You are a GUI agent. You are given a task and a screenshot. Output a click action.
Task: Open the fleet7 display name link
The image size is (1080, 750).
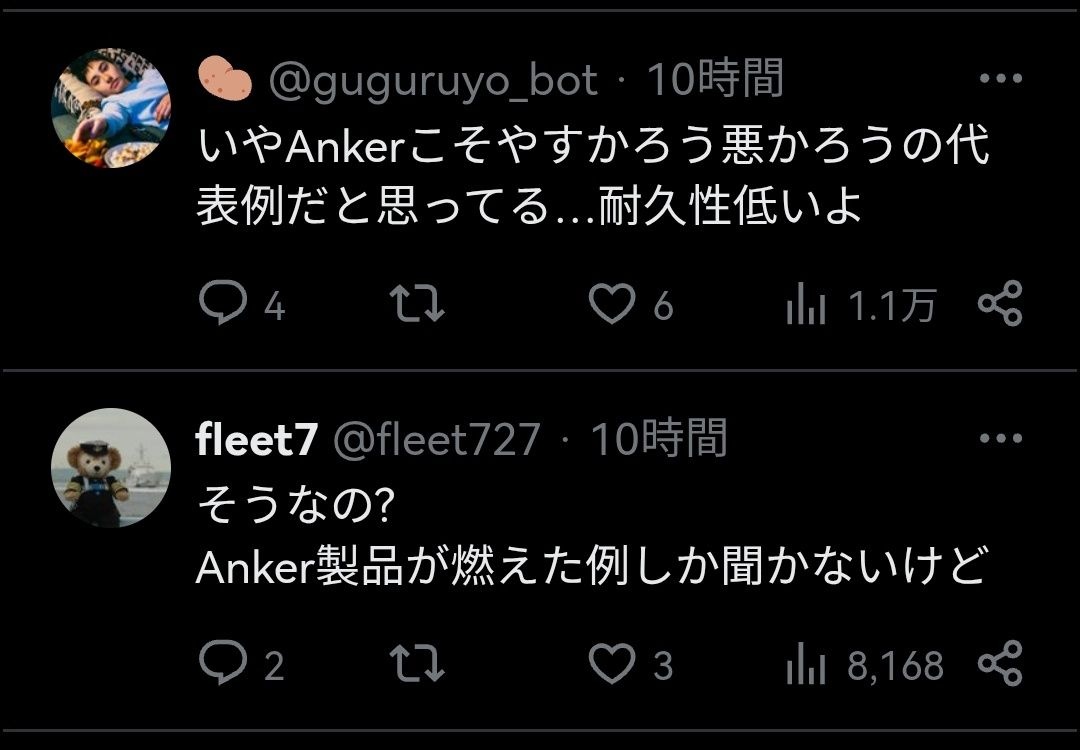point(256,440)
